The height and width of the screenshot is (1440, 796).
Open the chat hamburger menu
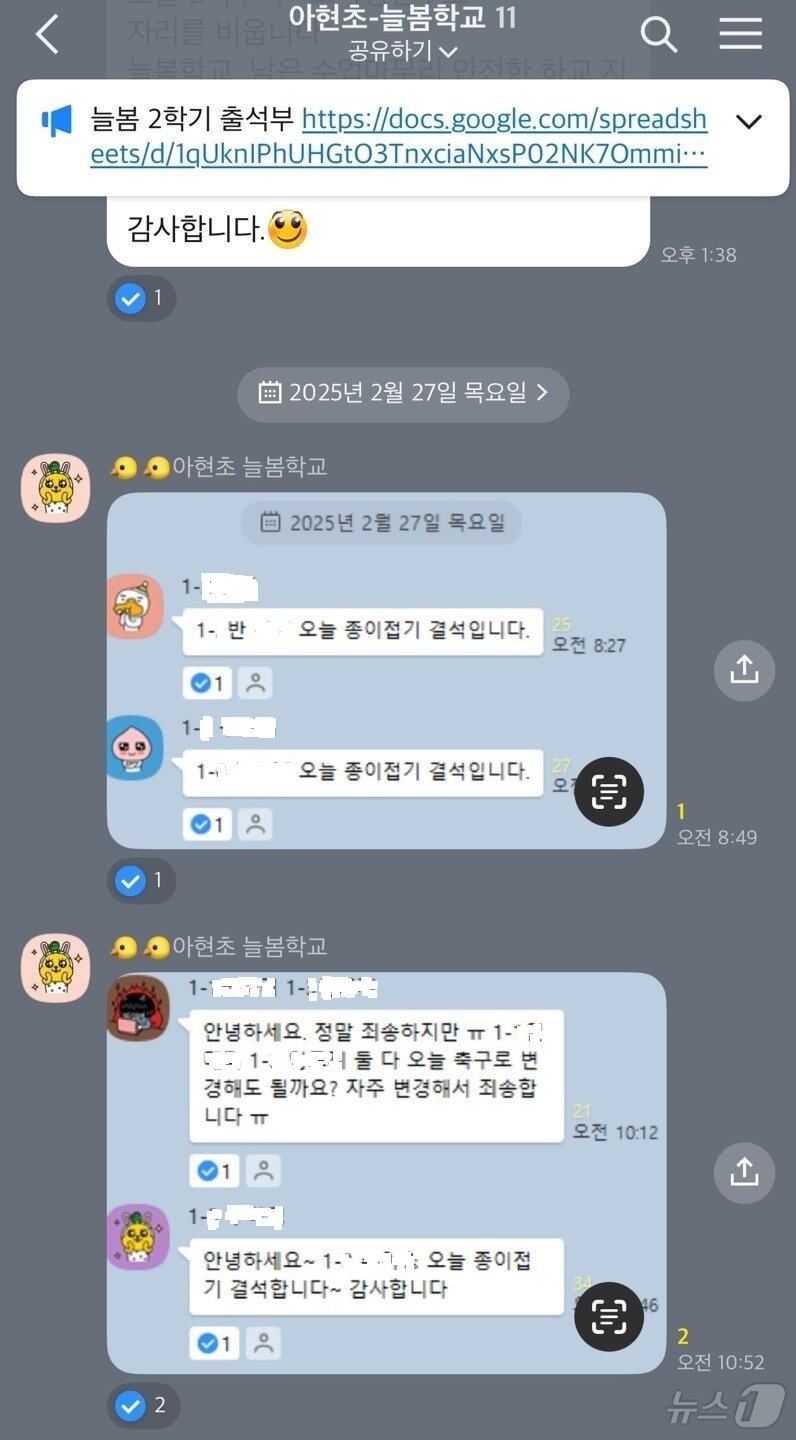coord(741,36)
